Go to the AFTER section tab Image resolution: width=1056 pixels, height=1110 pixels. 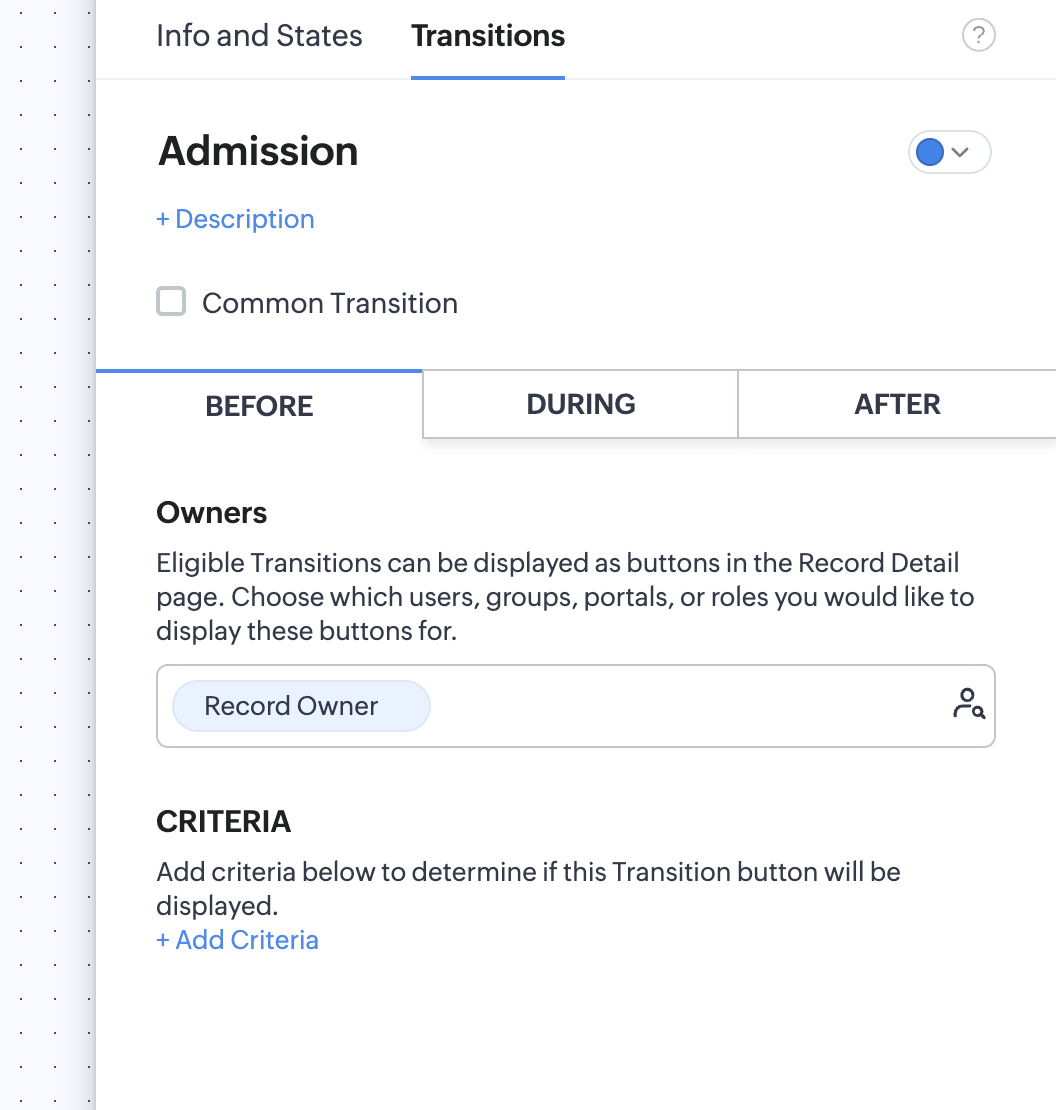coord(897,404)
